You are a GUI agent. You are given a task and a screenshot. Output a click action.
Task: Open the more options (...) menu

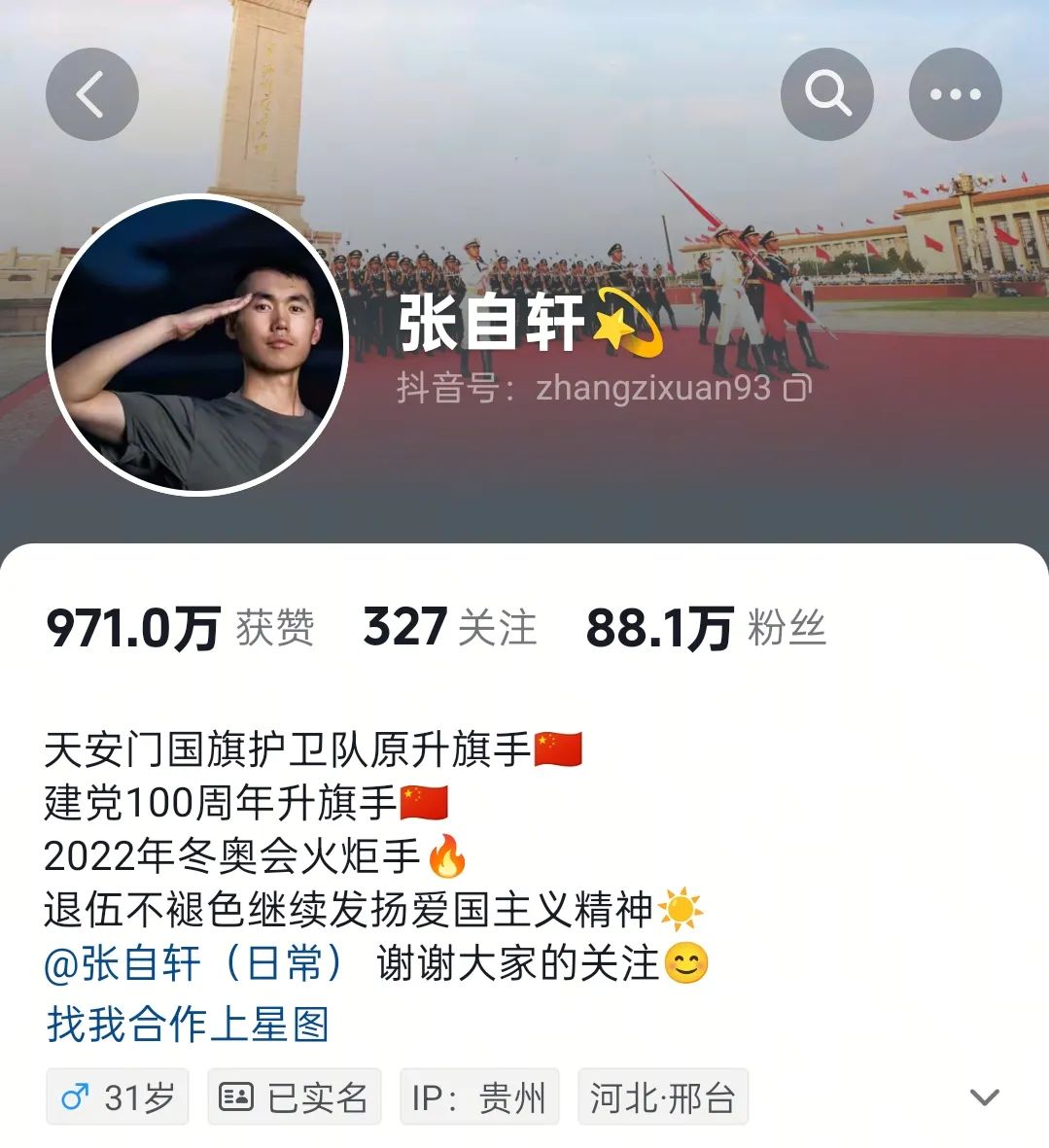click(x=958, y=92)
